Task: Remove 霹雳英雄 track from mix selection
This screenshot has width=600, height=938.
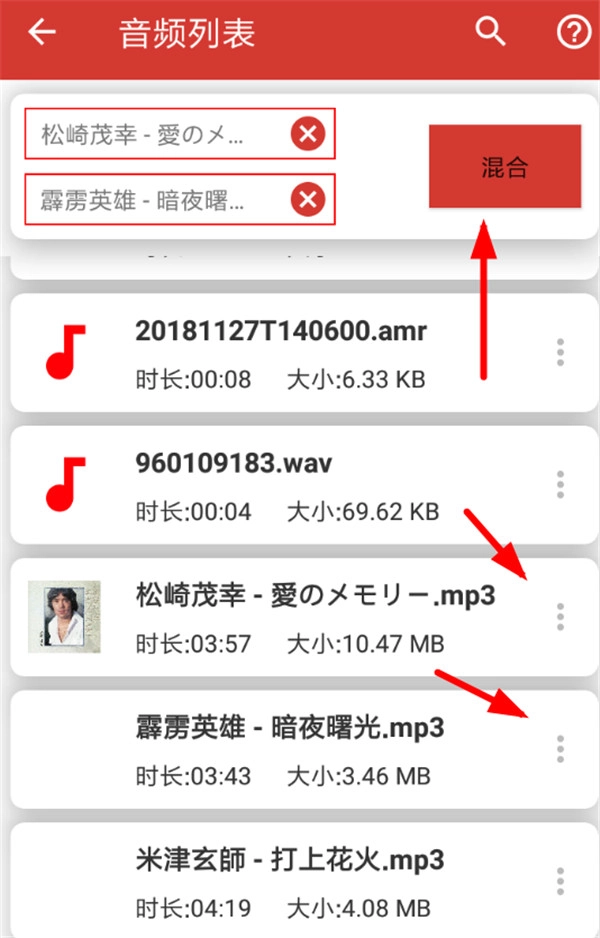Action: coord(308,200)
